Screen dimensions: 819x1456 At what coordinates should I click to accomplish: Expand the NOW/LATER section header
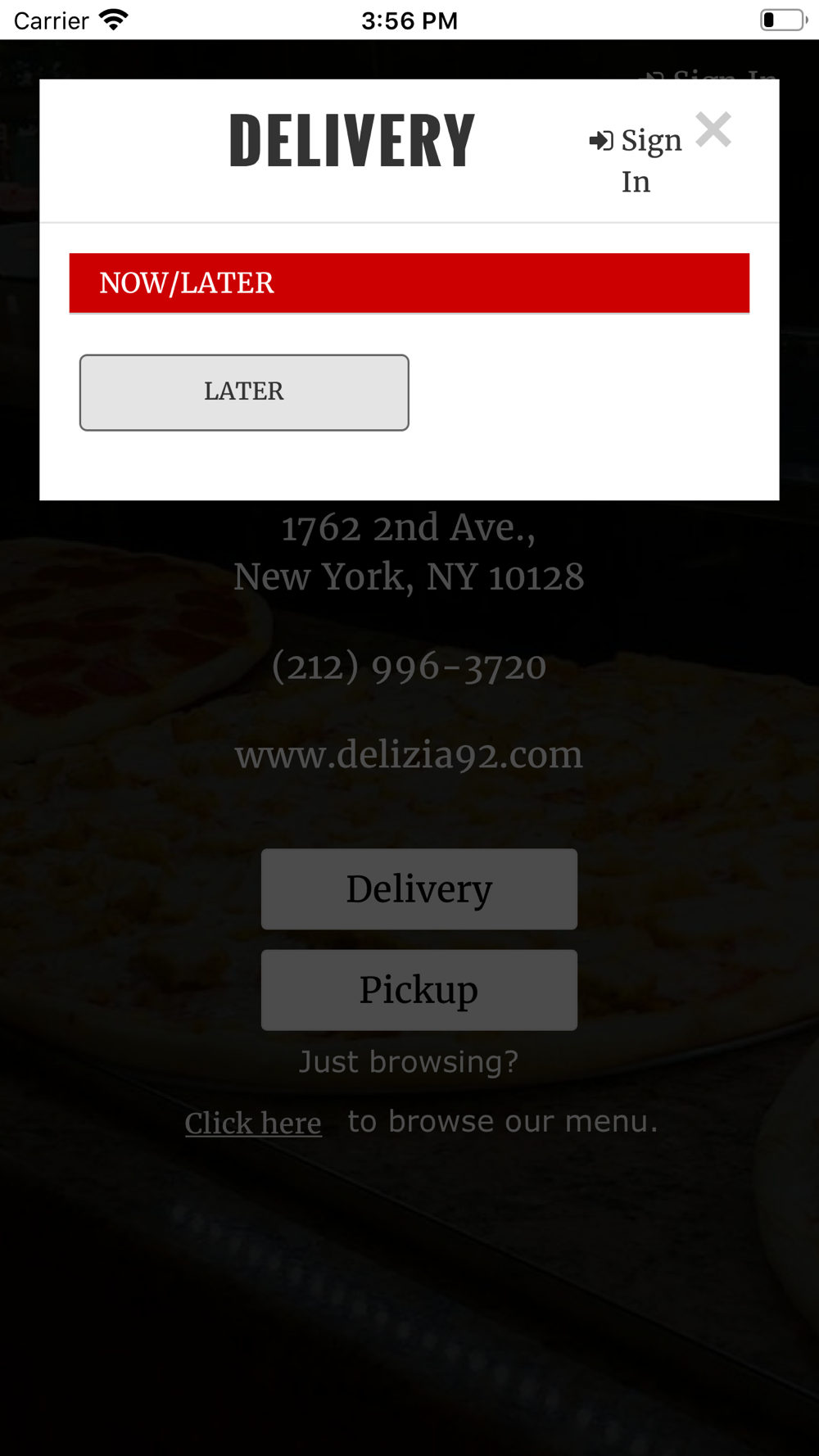pos(409,283)
